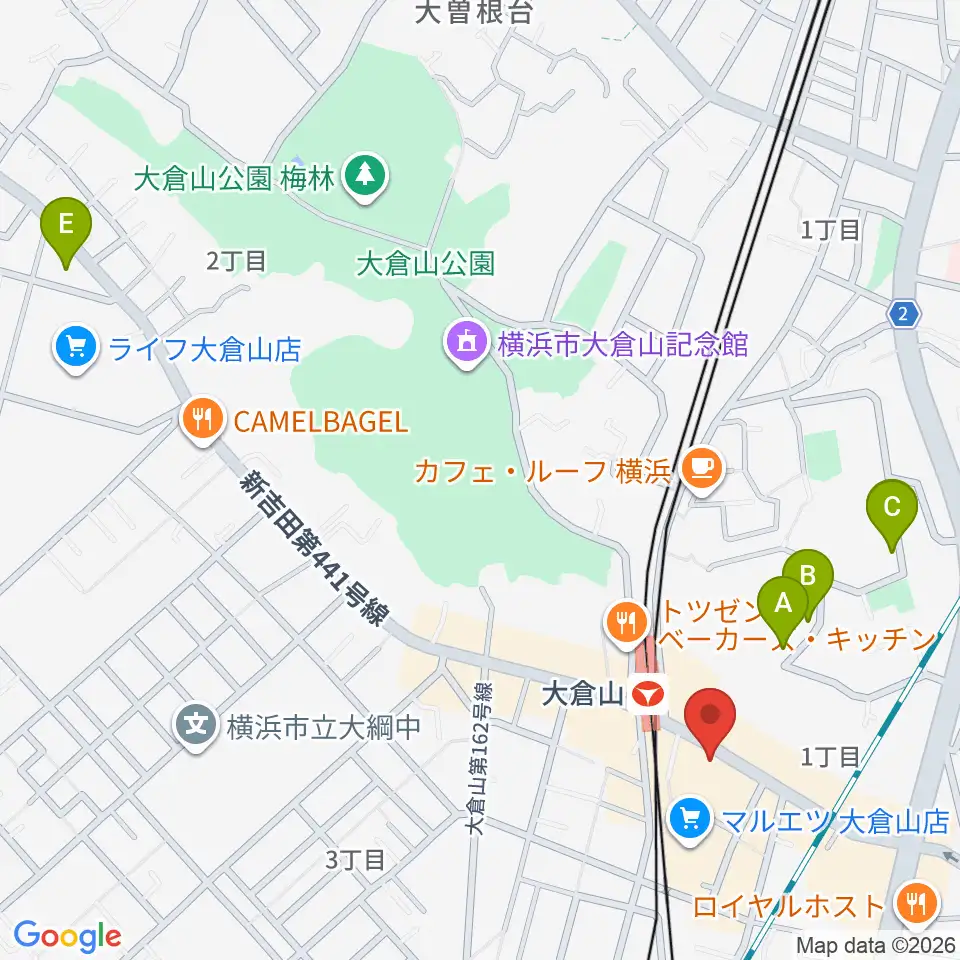960x960 pixels.
Task: Tap the 大倉山 station icon
Action: (648, 694)
